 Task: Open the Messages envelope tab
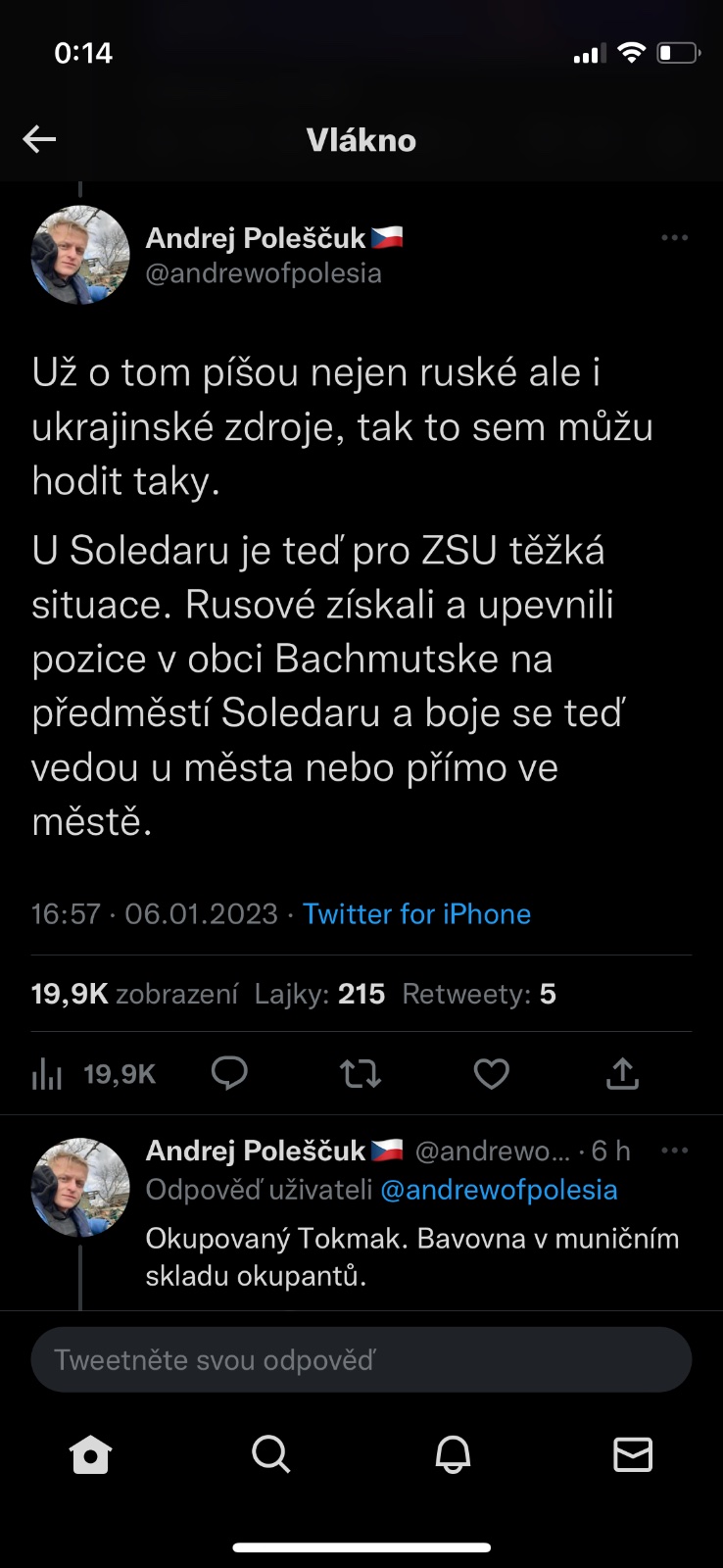tap(633, 1455)
